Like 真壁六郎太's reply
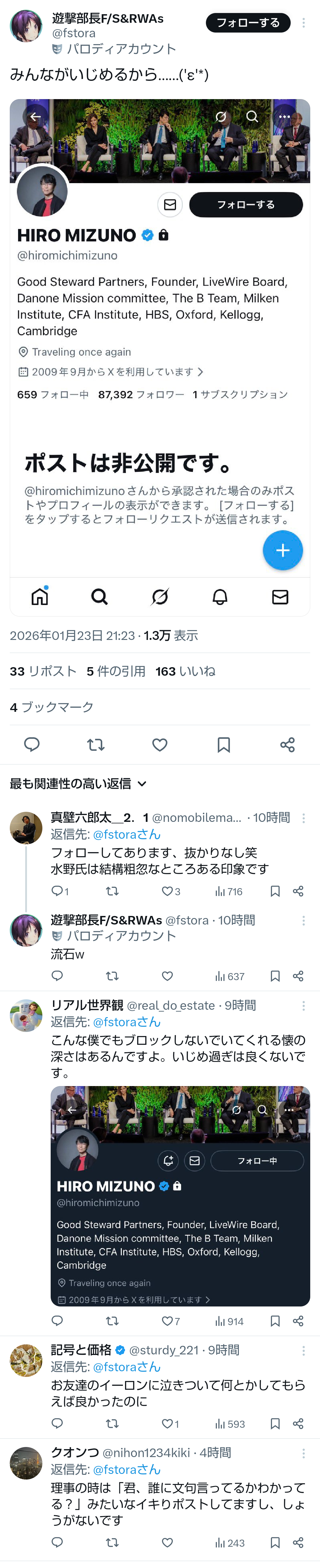The width and height of the screenshot is (320, 1568). coord(168,891)
